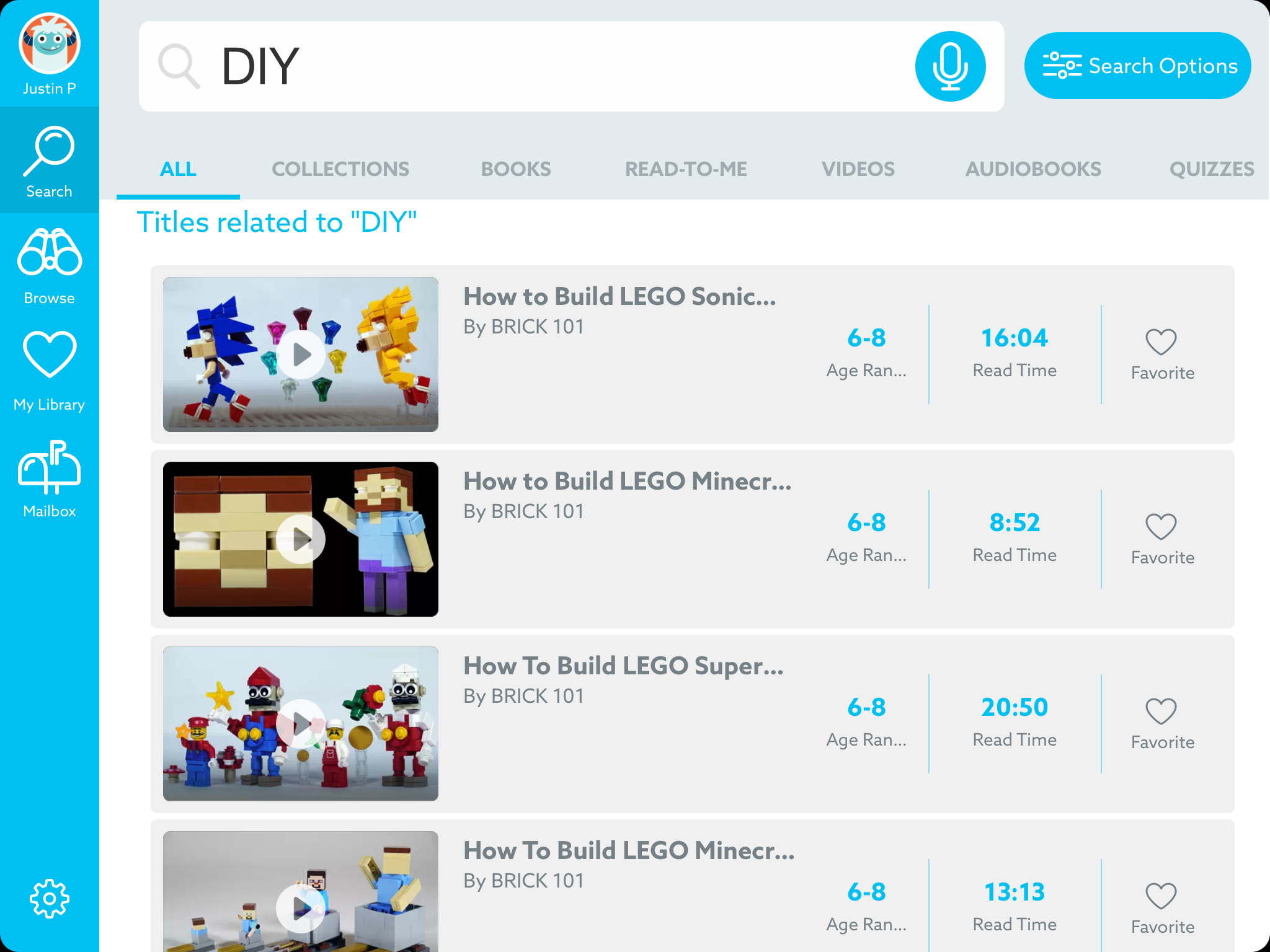Tap the microphone voice search button
The height and width of the screenshot is (952, 1270).
[950, 66]
